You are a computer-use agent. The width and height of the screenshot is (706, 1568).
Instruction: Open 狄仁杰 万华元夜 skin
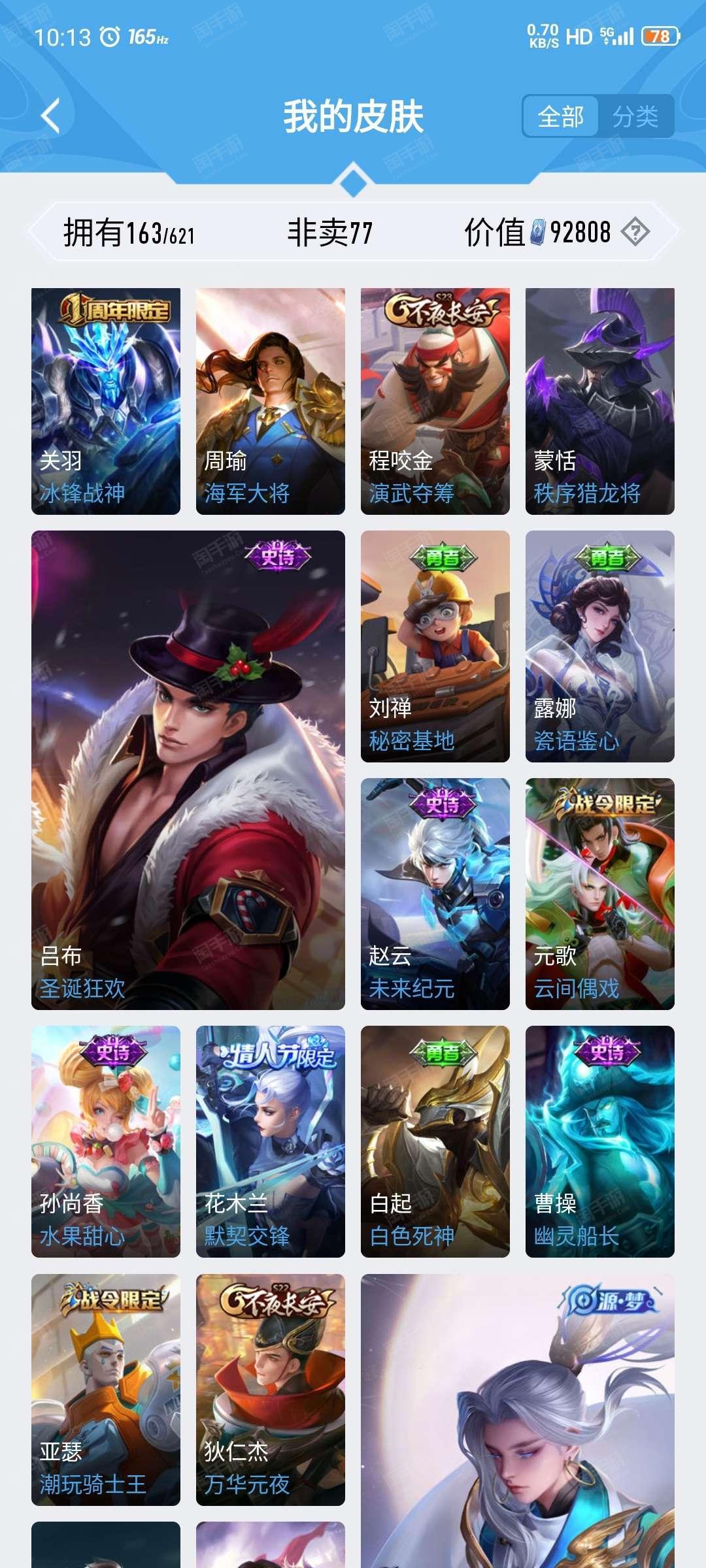pyautogui.click(x=271, y=1390)
